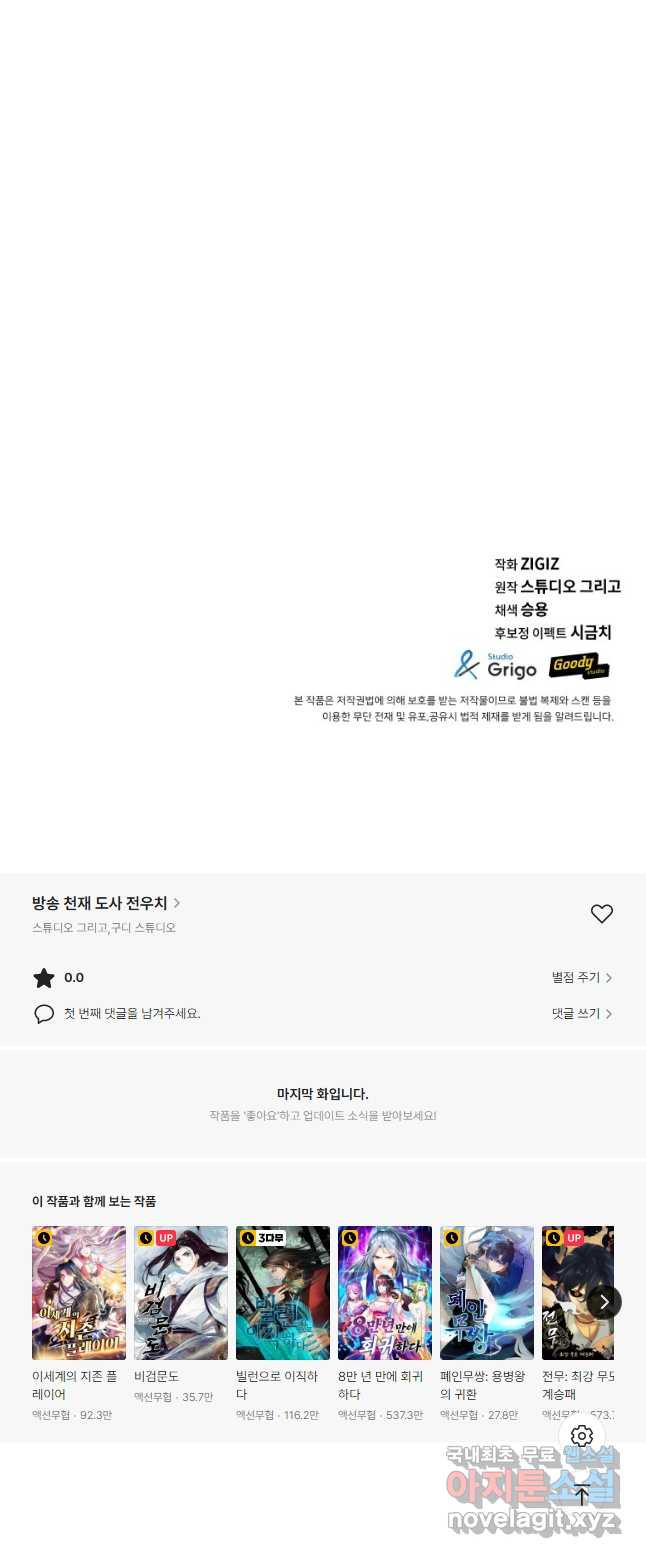The height and width of the screenshot is (1558, 646).
Task: Open 폐인무쌍: 용병왕의 귀환 recommendation
Action: [x=487, y=1293]
